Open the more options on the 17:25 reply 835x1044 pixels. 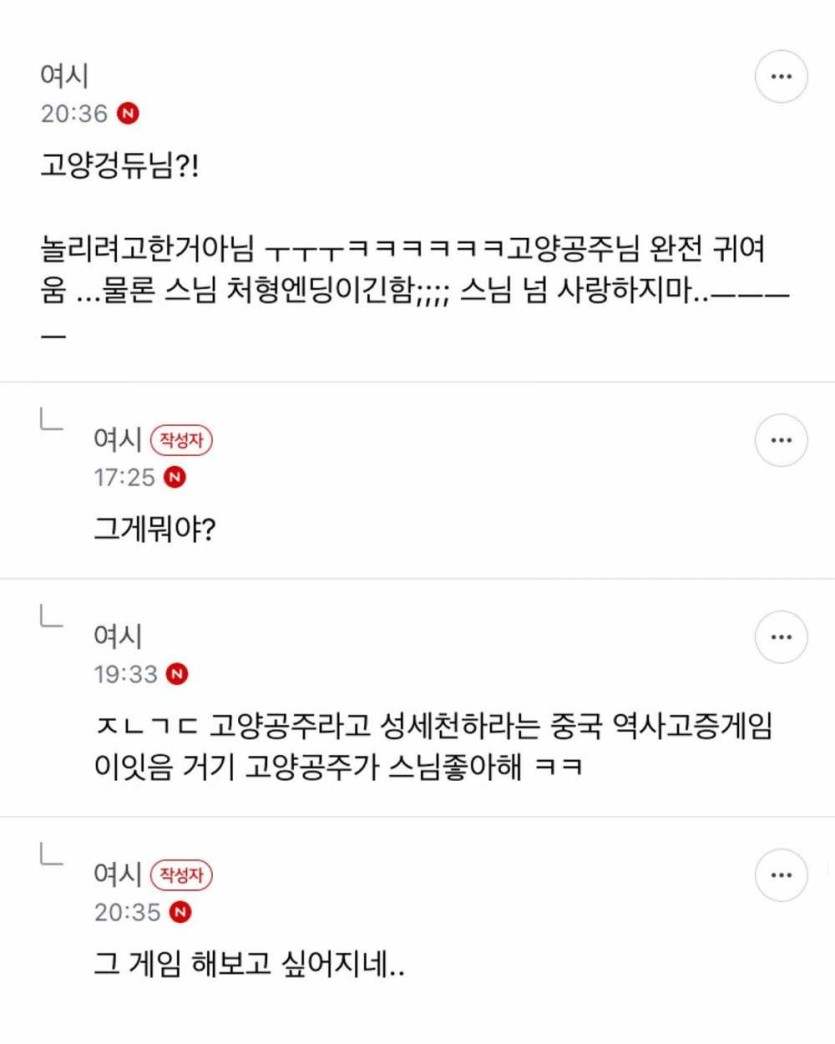click(781, 440)
